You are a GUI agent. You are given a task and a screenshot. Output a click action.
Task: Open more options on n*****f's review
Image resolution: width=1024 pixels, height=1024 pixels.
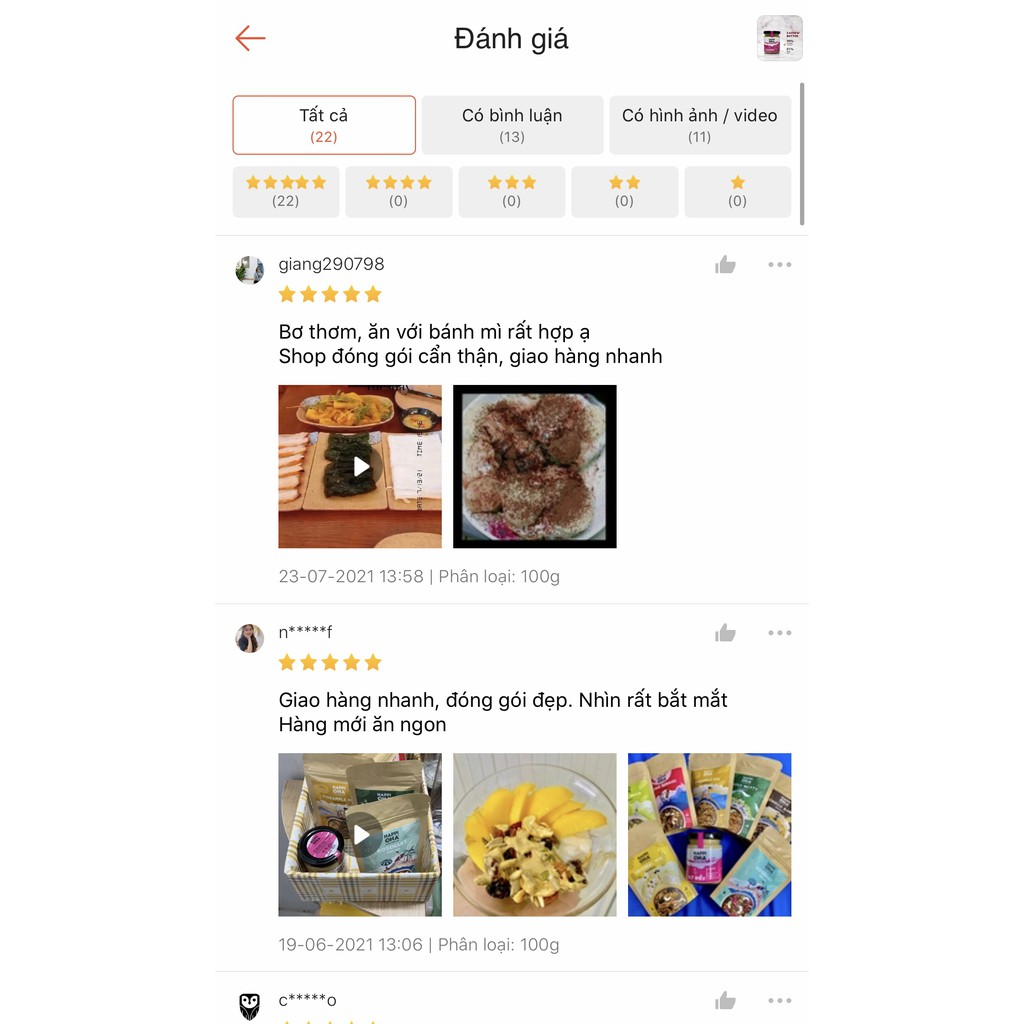779,633
